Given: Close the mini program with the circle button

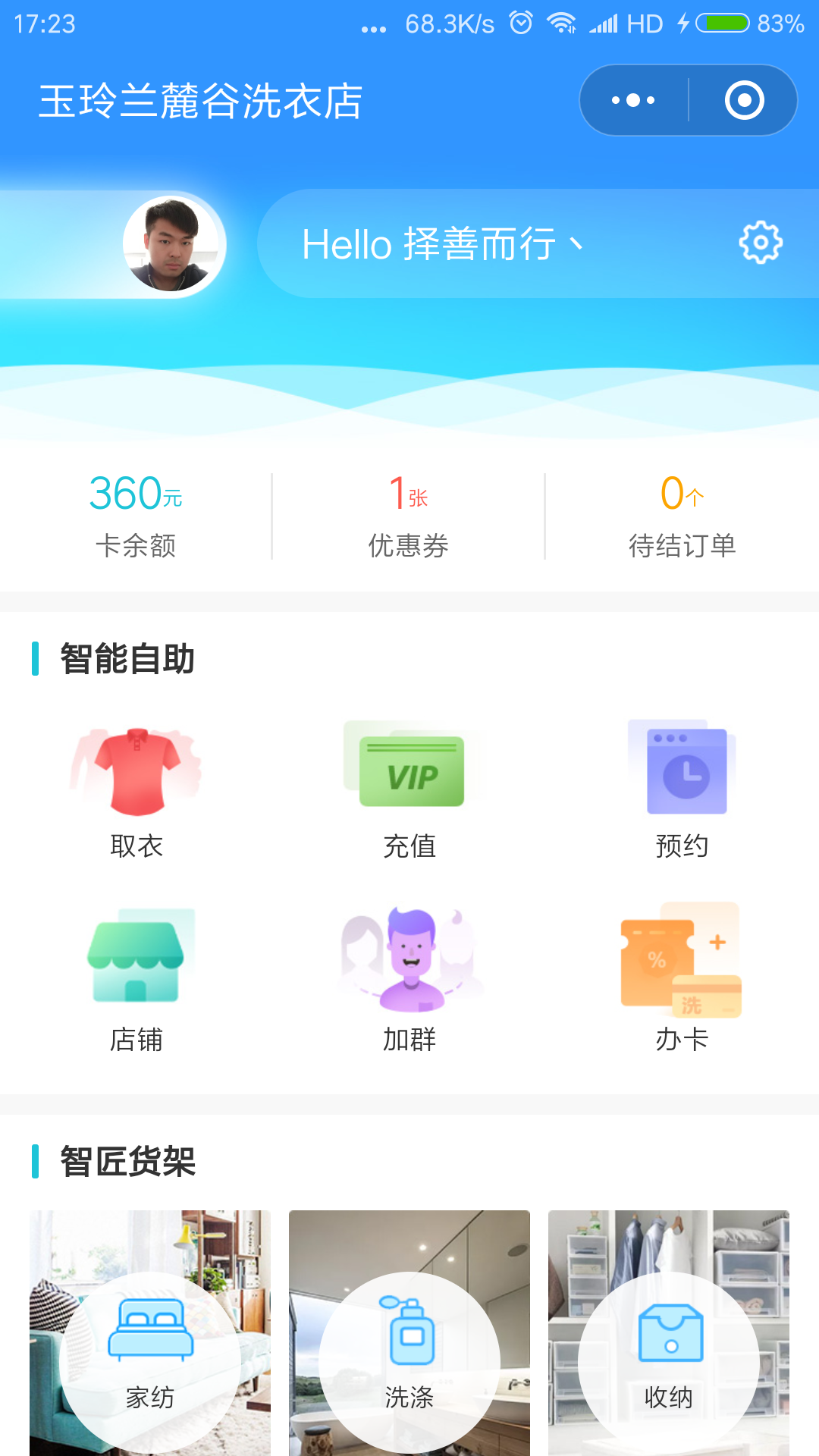Looking at the screenshot, I should pyautogui.click(x=744, y=100).
